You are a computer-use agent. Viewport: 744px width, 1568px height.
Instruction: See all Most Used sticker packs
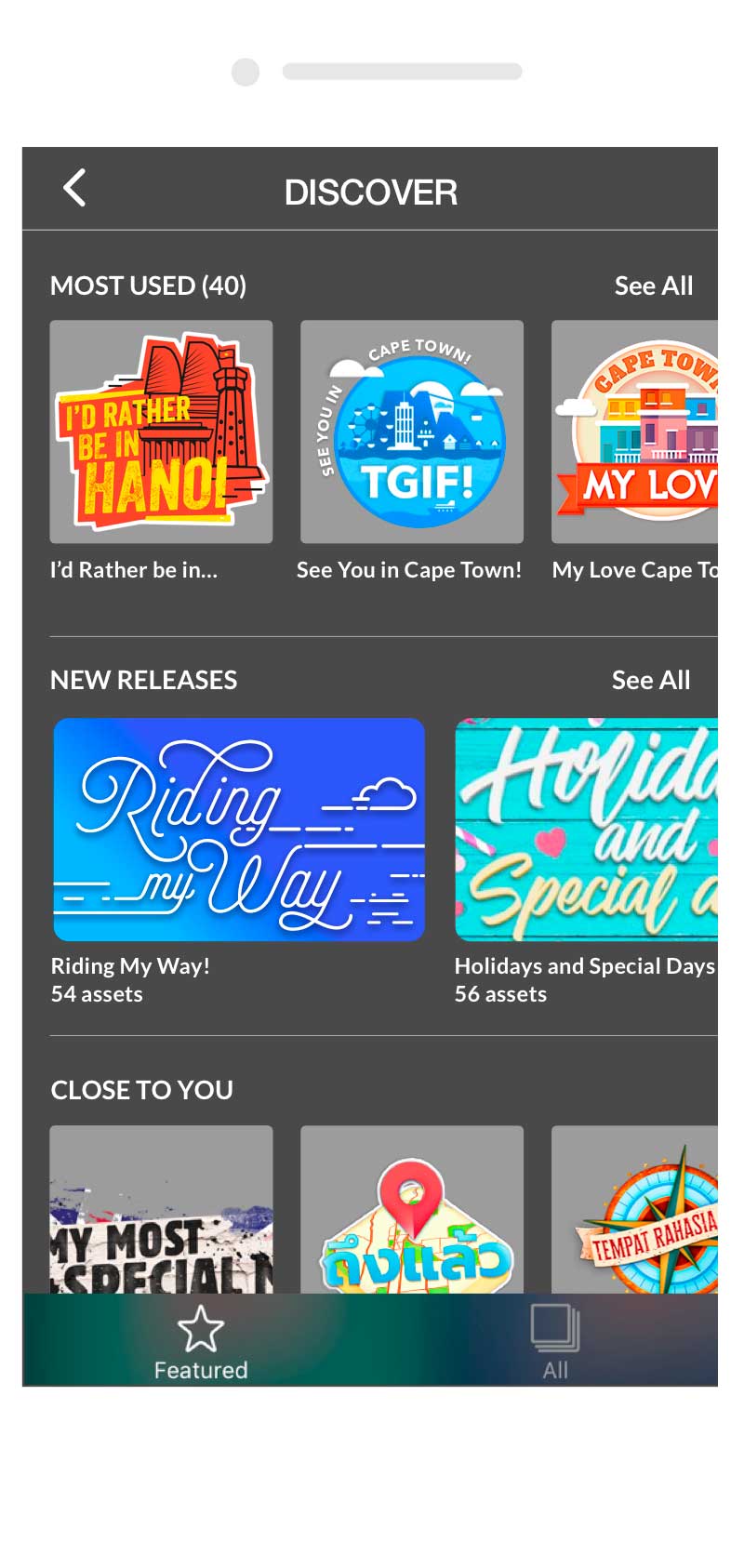point(653,286)
